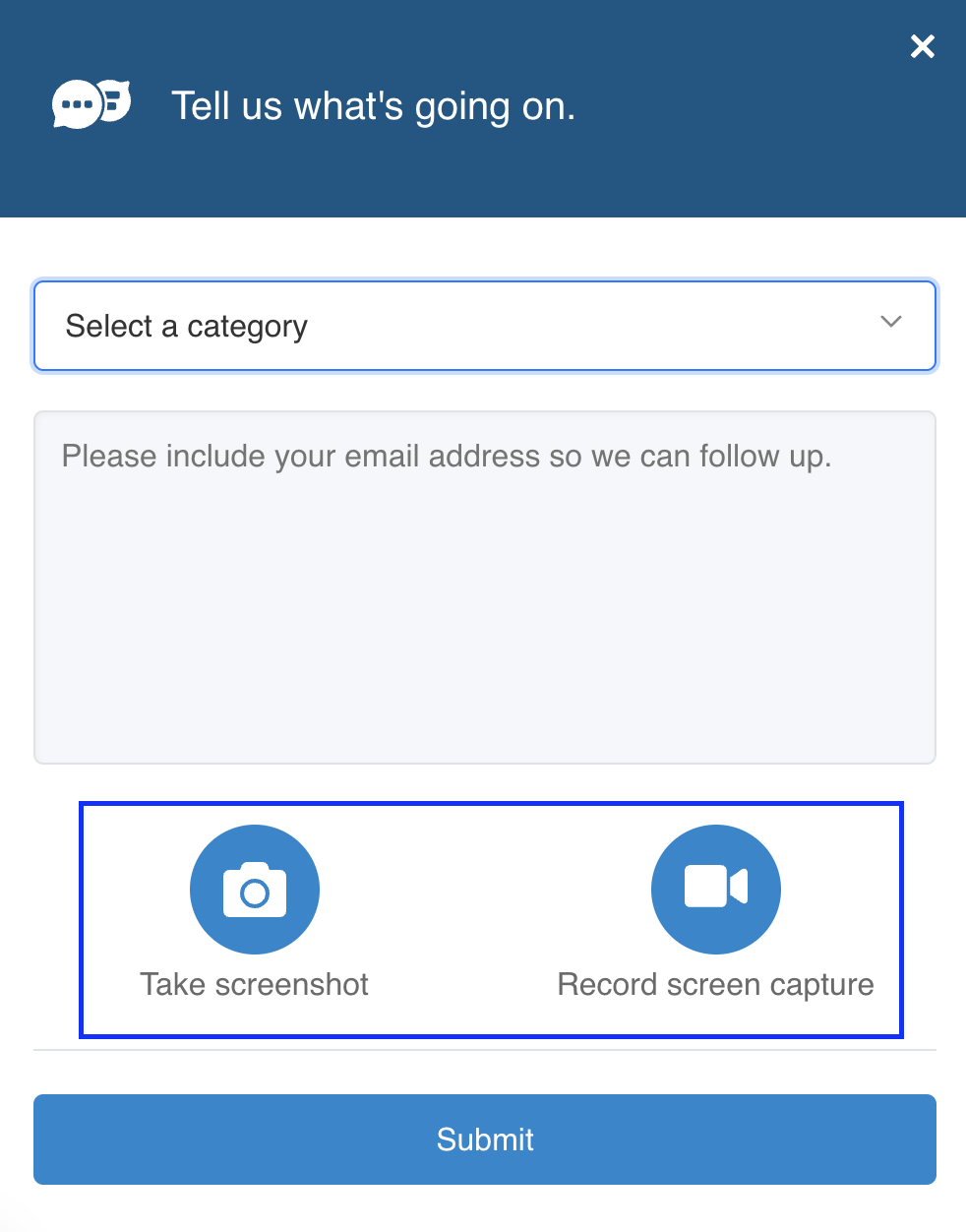
Task: Expand the Select a category dropdown
Action: [x=484, y=326]
